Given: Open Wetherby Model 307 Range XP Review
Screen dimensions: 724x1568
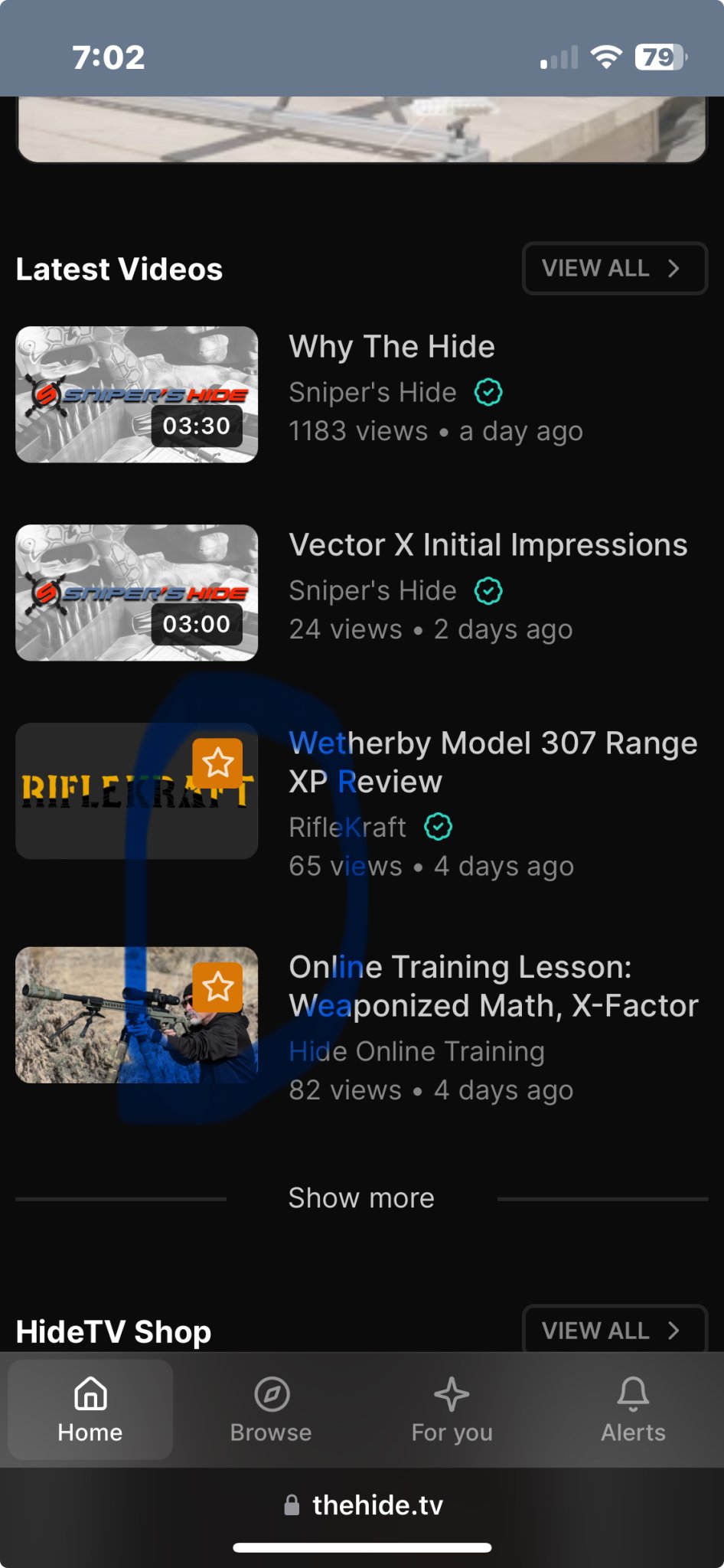Looking at the screenshot, I should (492, 762).
